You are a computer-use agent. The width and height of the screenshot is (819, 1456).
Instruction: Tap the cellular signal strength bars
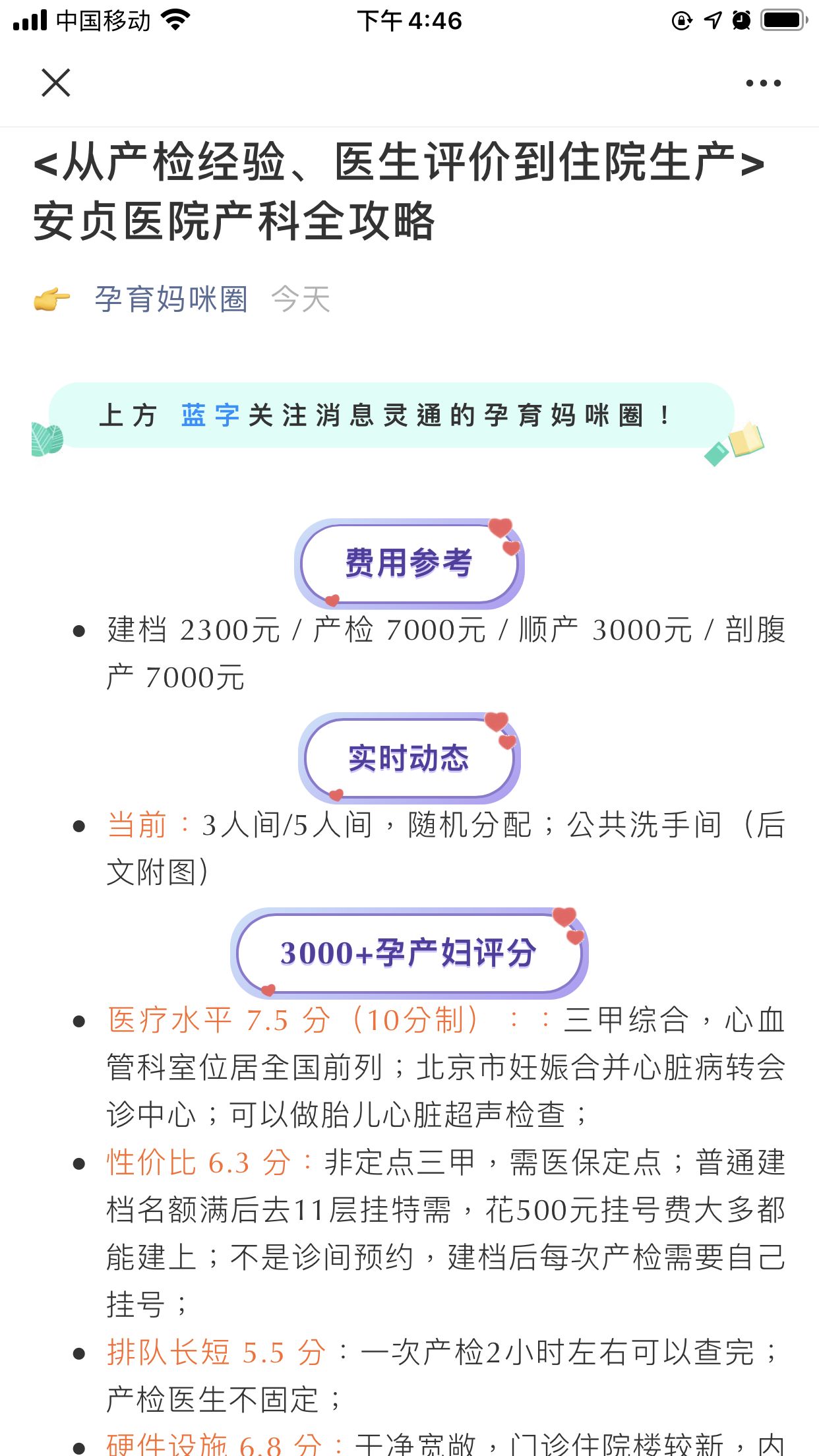[x=30, y=20]
